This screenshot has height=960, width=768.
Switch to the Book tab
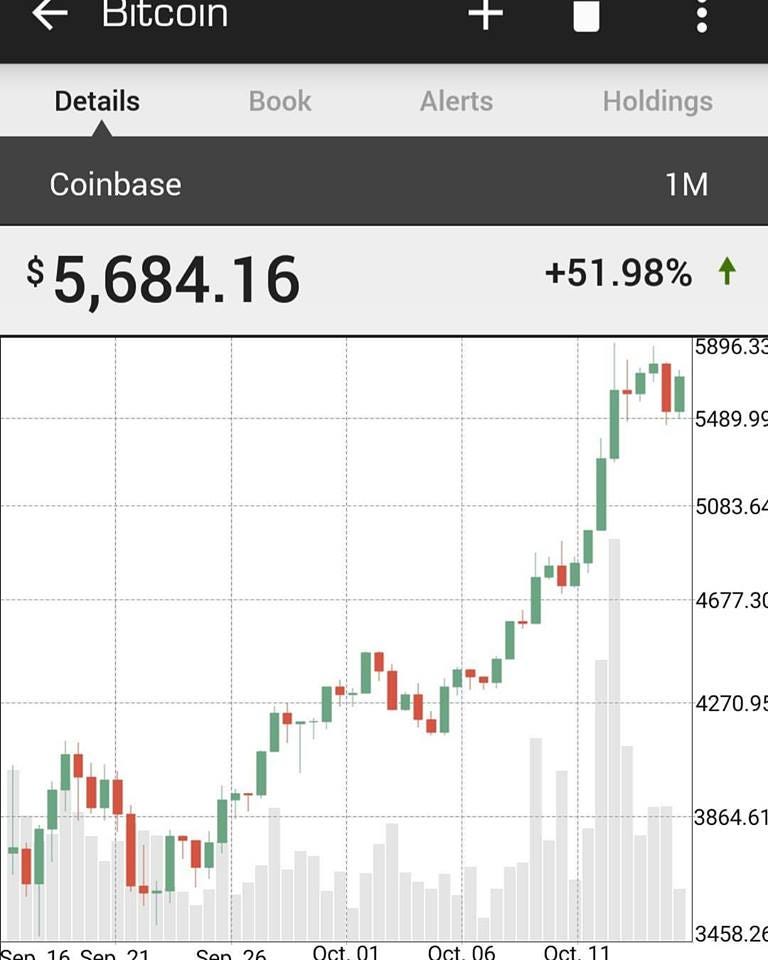coord(280,101)
